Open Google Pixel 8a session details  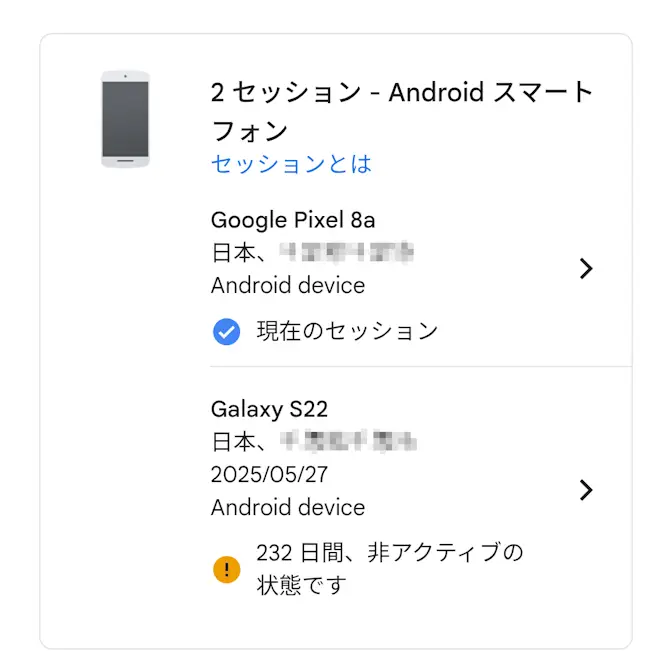[586, 268]
